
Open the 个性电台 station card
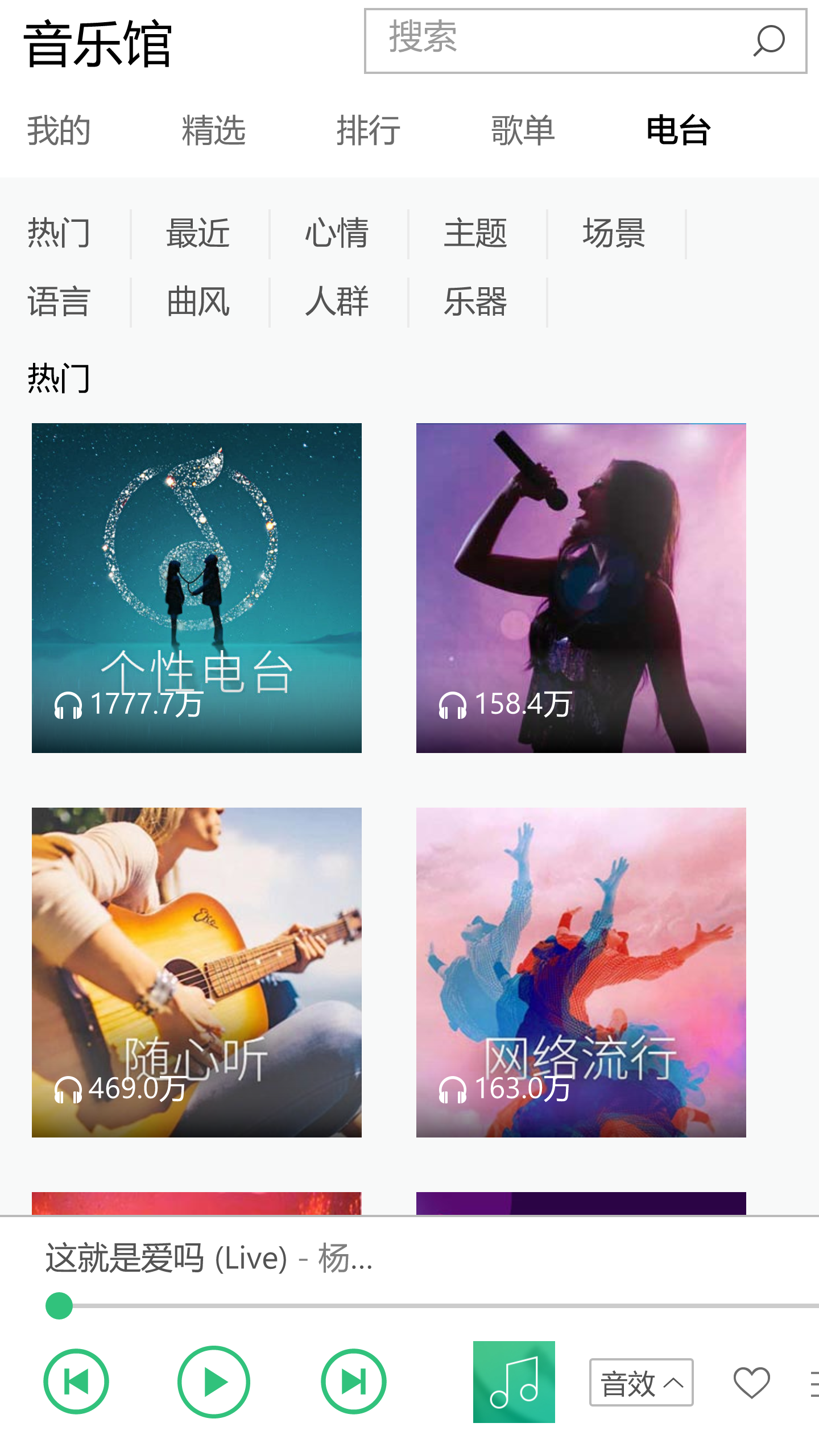click(197, 588)
